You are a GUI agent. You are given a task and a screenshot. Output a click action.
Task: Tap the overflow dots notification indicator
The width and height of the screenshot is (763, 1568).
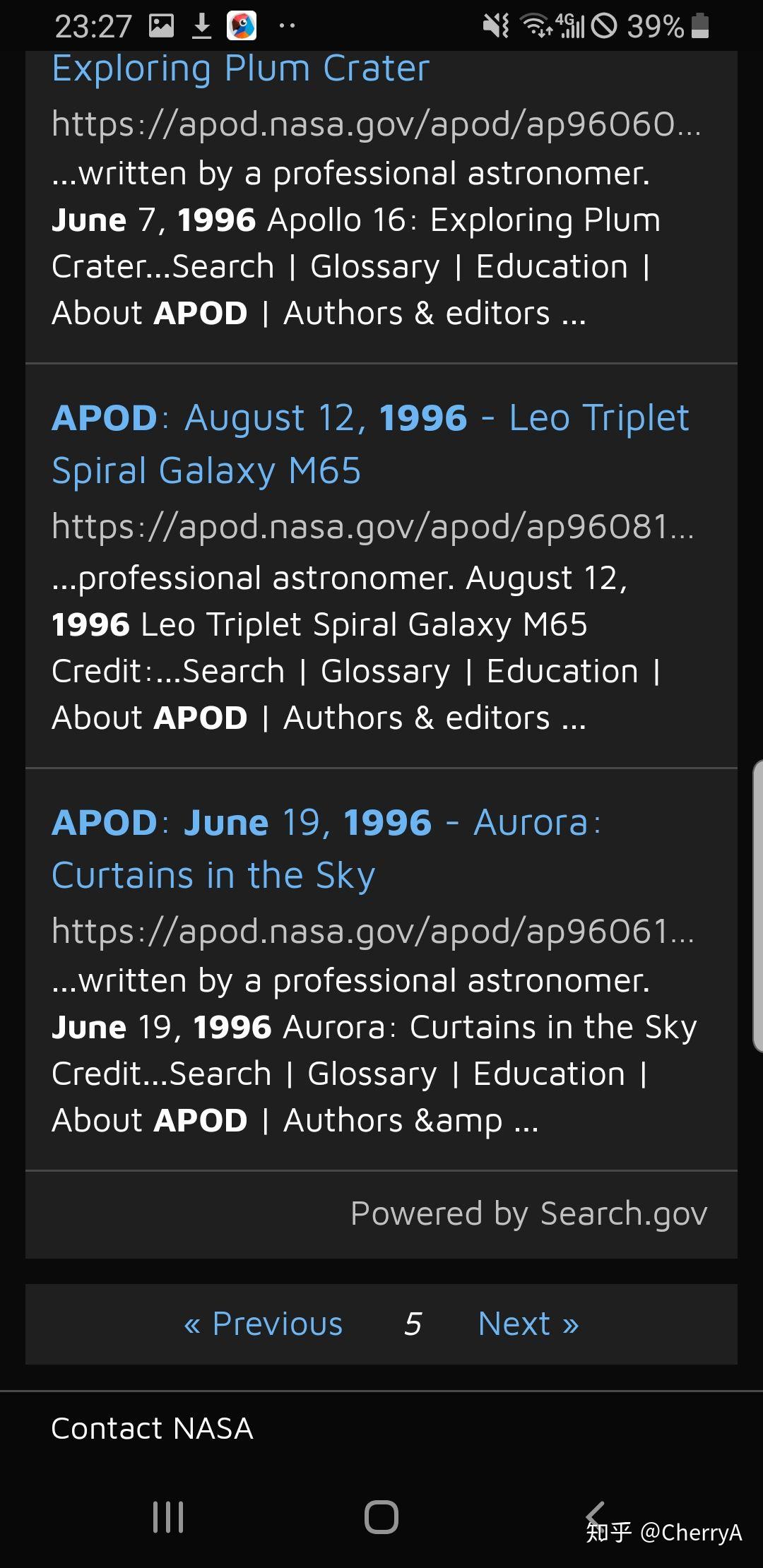click(x=286, y=25)
